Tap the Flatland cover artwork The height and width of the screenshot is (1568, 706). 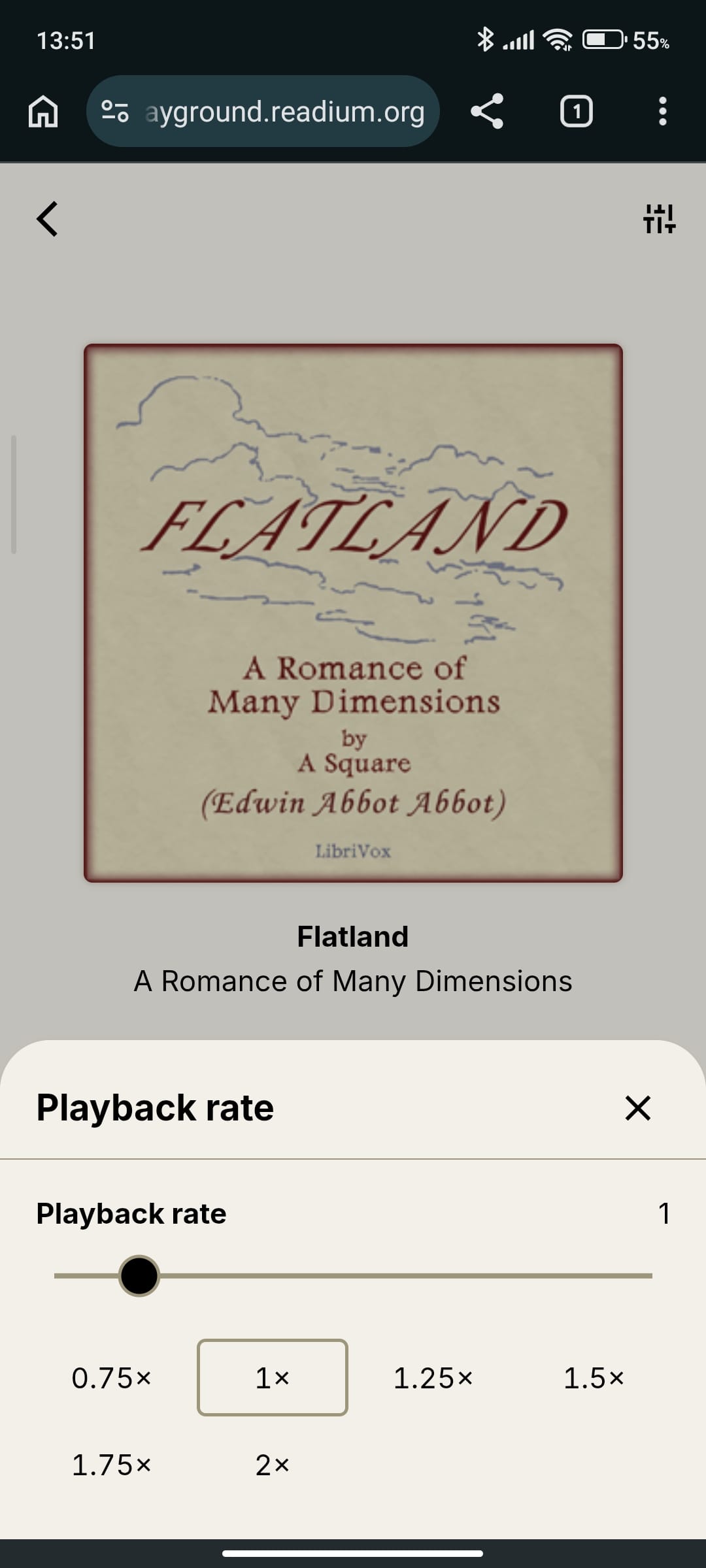point(353,614)
